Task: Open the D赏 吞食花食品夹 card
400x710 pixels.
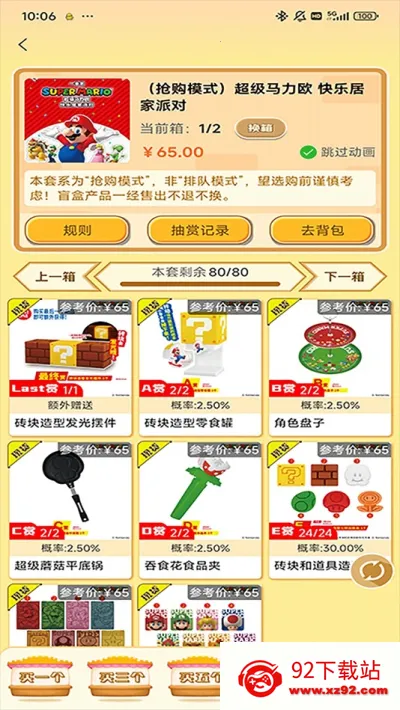Action: click(x=200, y=510)
